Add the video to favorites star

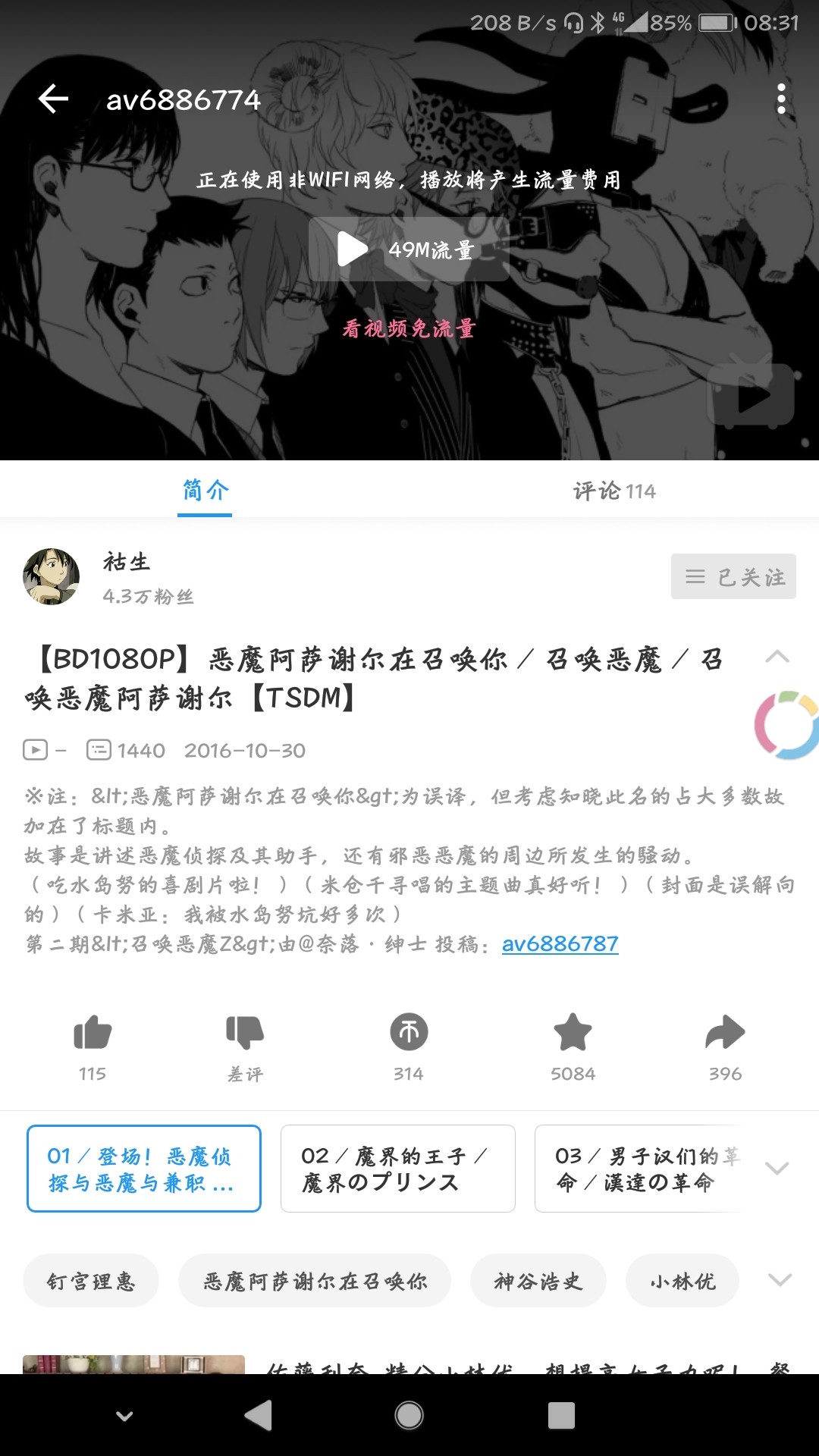573,1033
